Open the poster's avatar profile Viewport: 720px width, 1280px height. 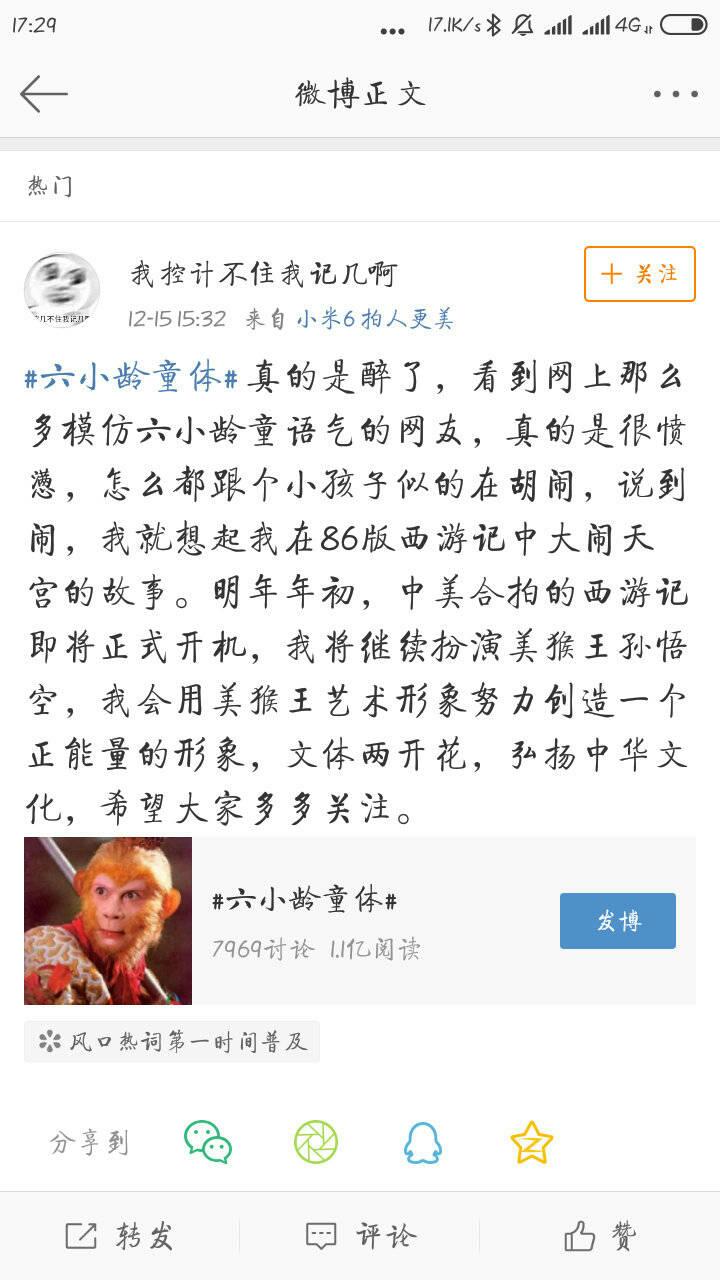click(62, 289)
